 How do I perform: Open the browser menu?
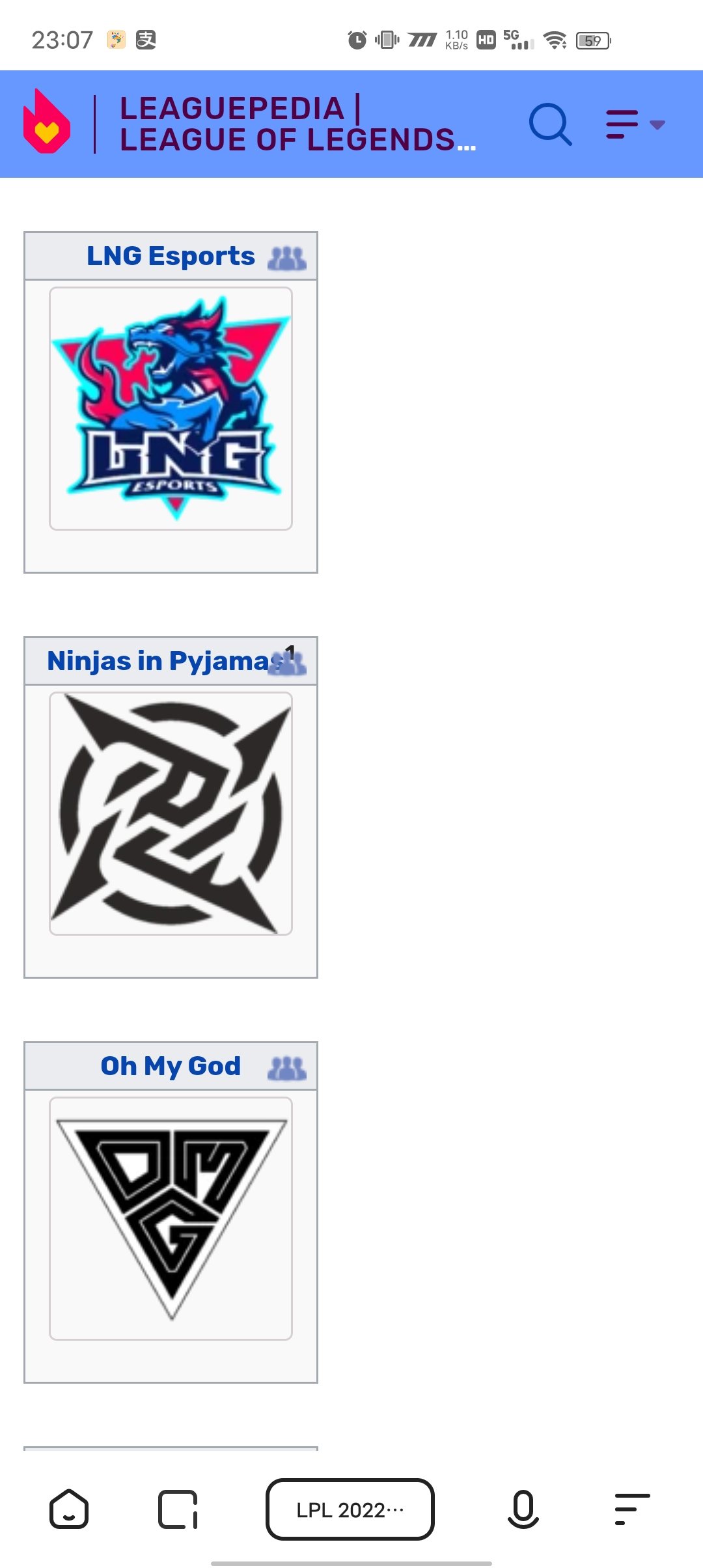click(632, 1509)
